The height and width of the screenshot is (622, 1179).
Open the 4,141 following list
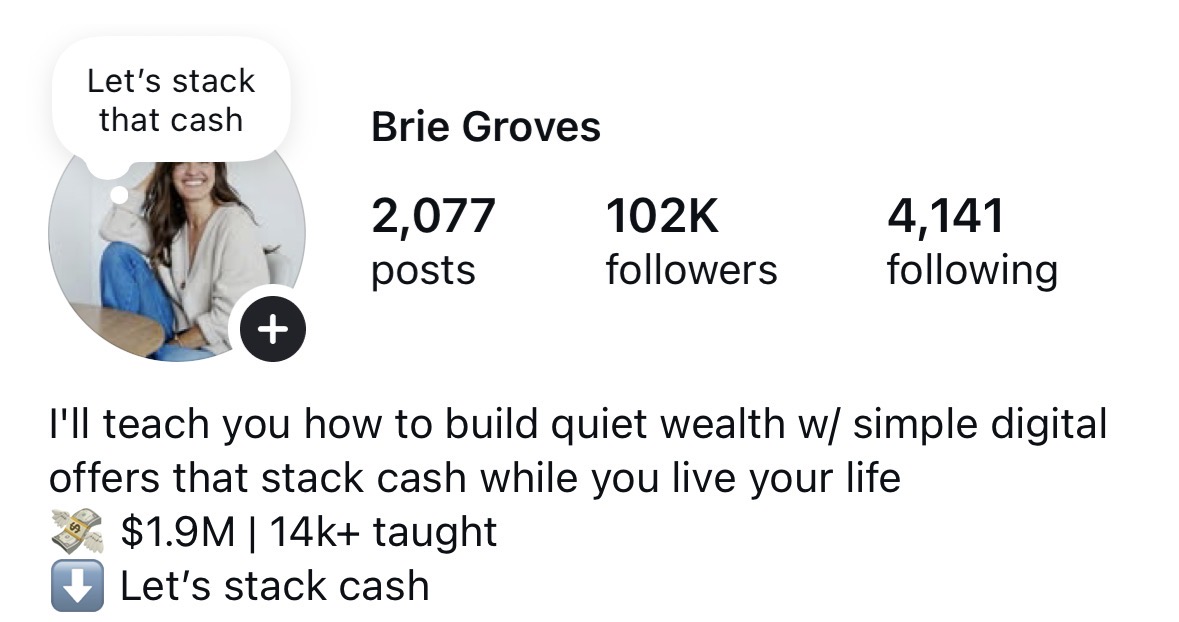point(970,242)
